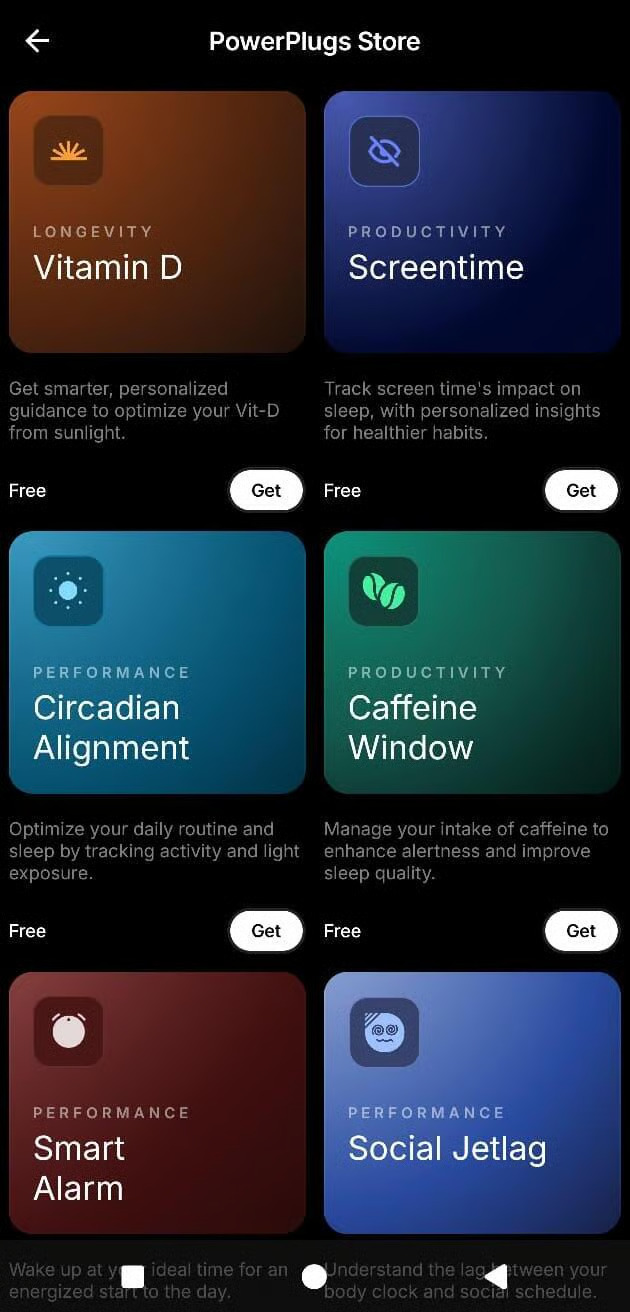
Task: Get the Vitamin D plug
Action: pyautogui.click(x=266, y=490)
